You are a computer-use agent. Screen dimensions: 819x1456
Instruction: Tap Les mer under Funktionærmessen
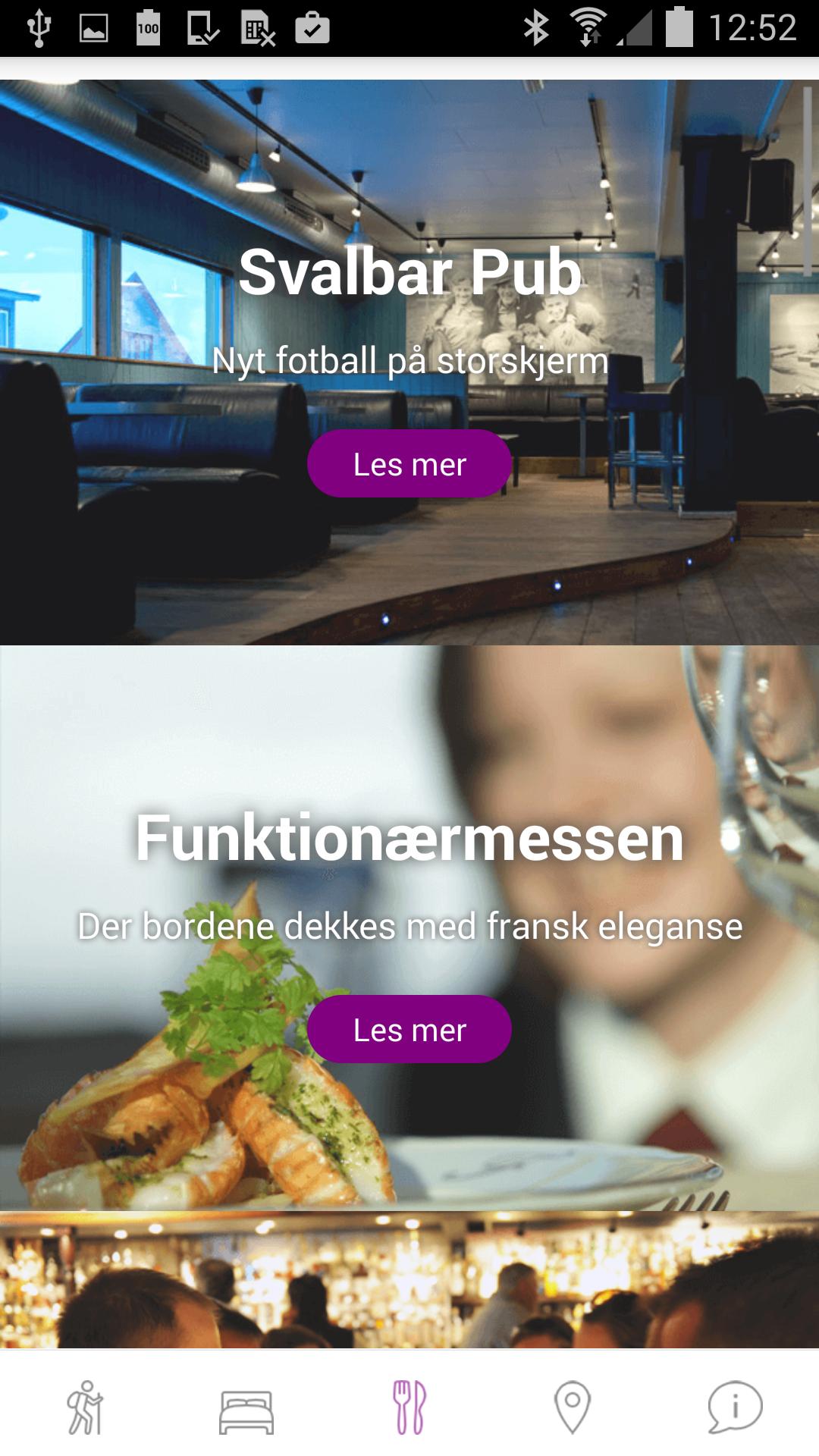tap(409, 1030)
